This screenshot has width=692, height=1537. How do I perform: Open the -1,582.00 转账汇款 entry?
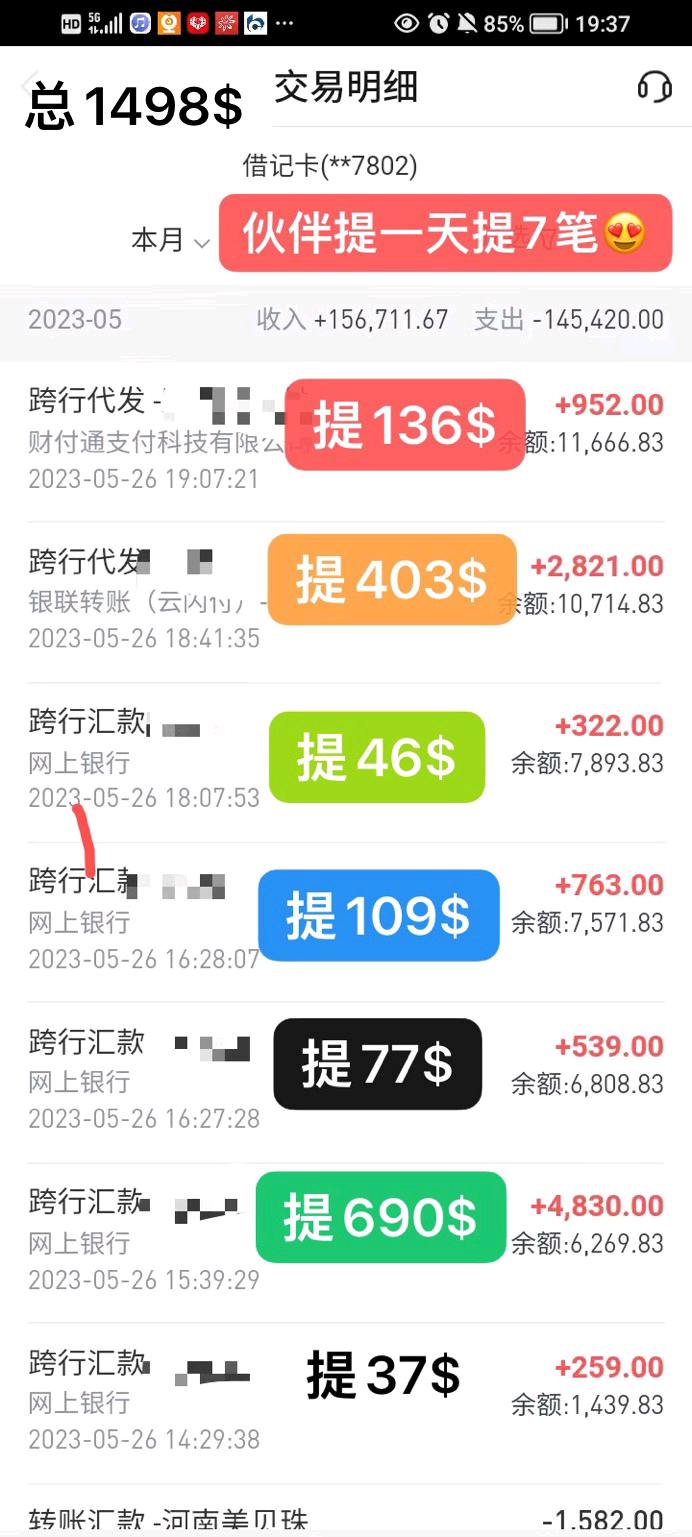(345, 1520)
